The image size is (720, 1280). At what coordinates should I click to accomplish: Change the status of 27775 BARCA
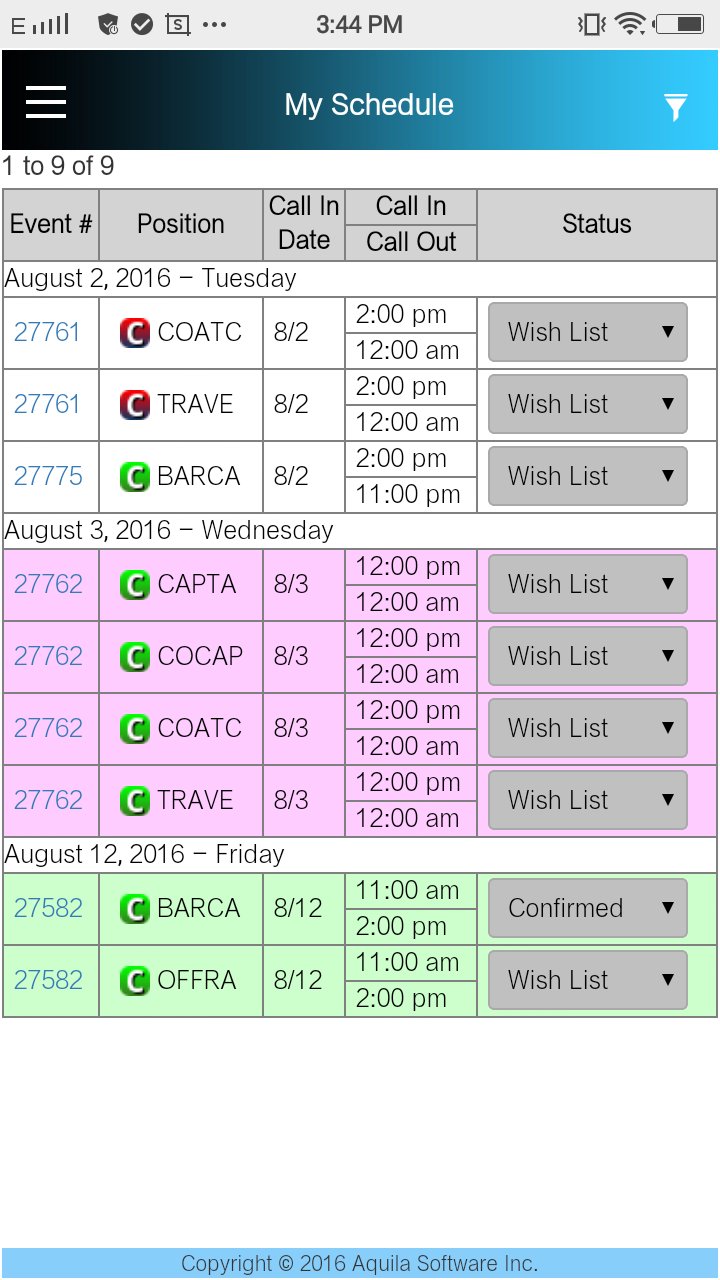[x=587, y=476]
